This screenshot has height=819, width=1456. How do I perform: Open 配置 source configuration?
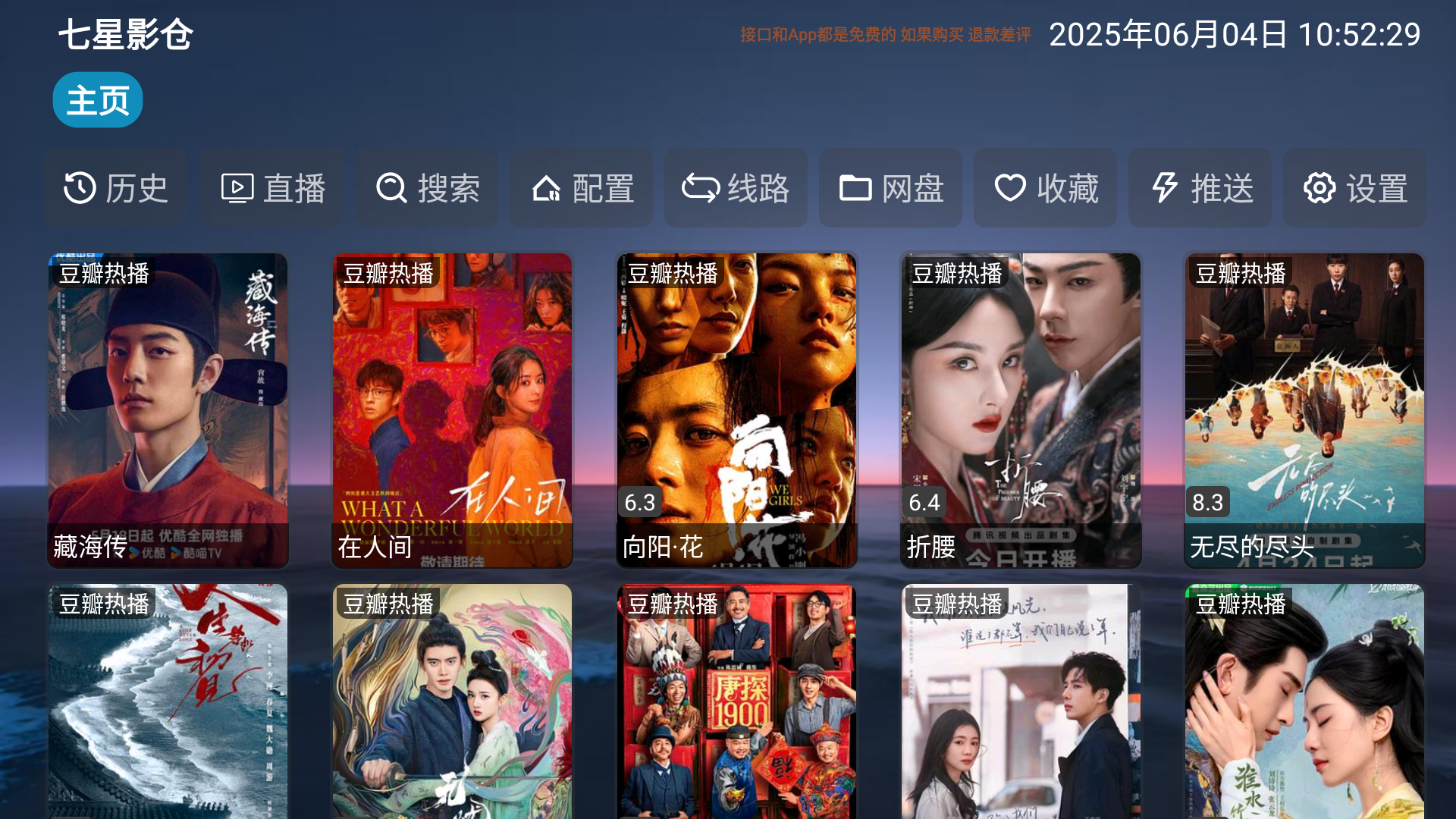coord(582,188)
